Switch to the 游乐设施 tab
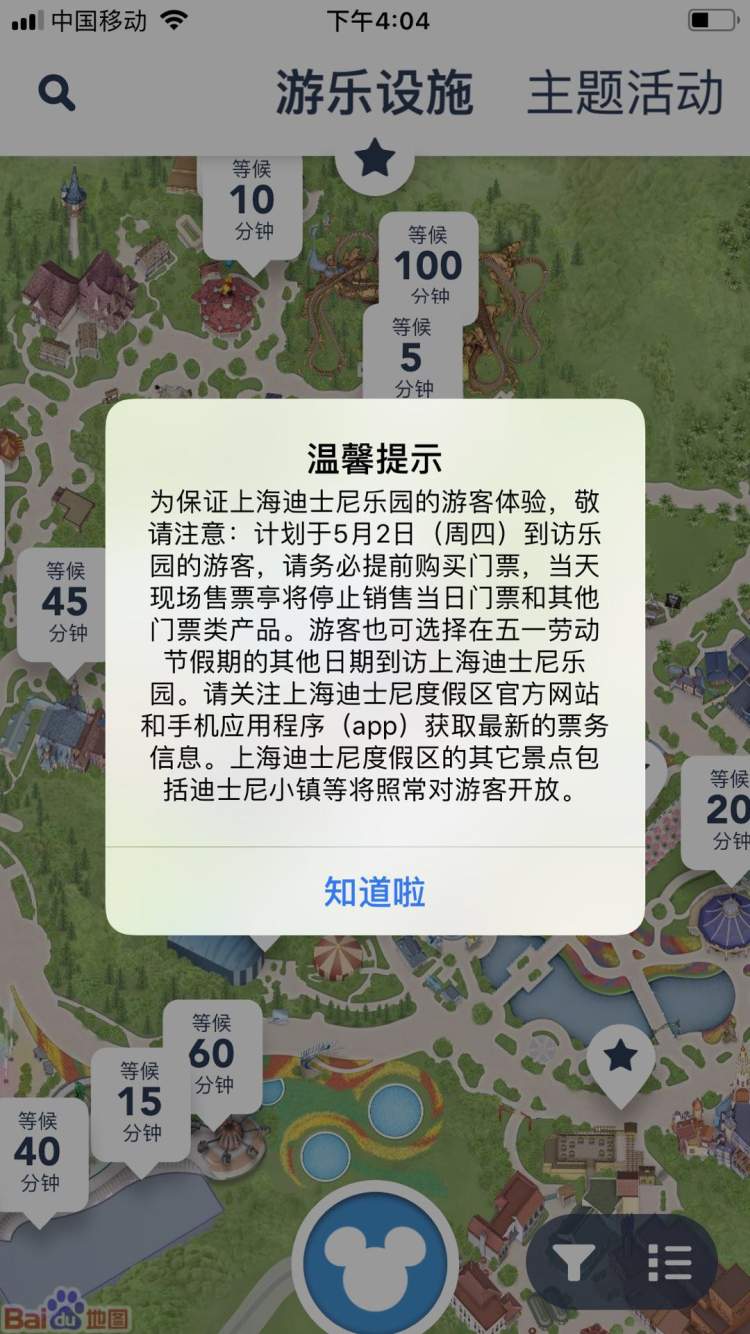The height and width of the screenshot is (1334, 750). 374,93
